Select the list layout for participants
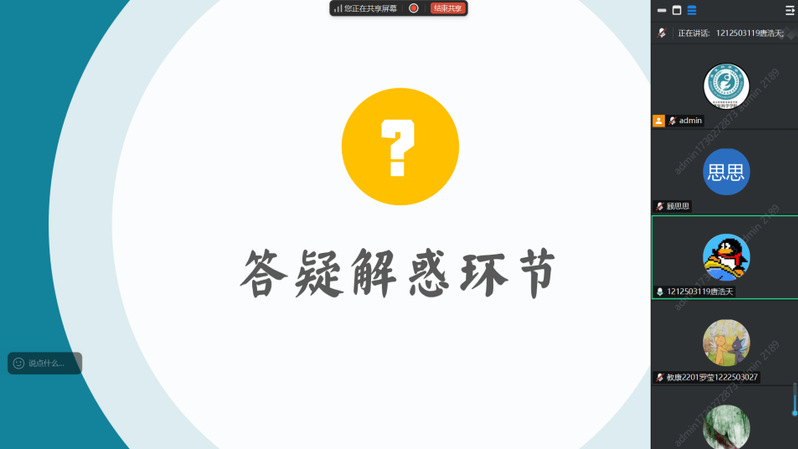The height and width of the screenshot is (449, 798). click(692, 10)
